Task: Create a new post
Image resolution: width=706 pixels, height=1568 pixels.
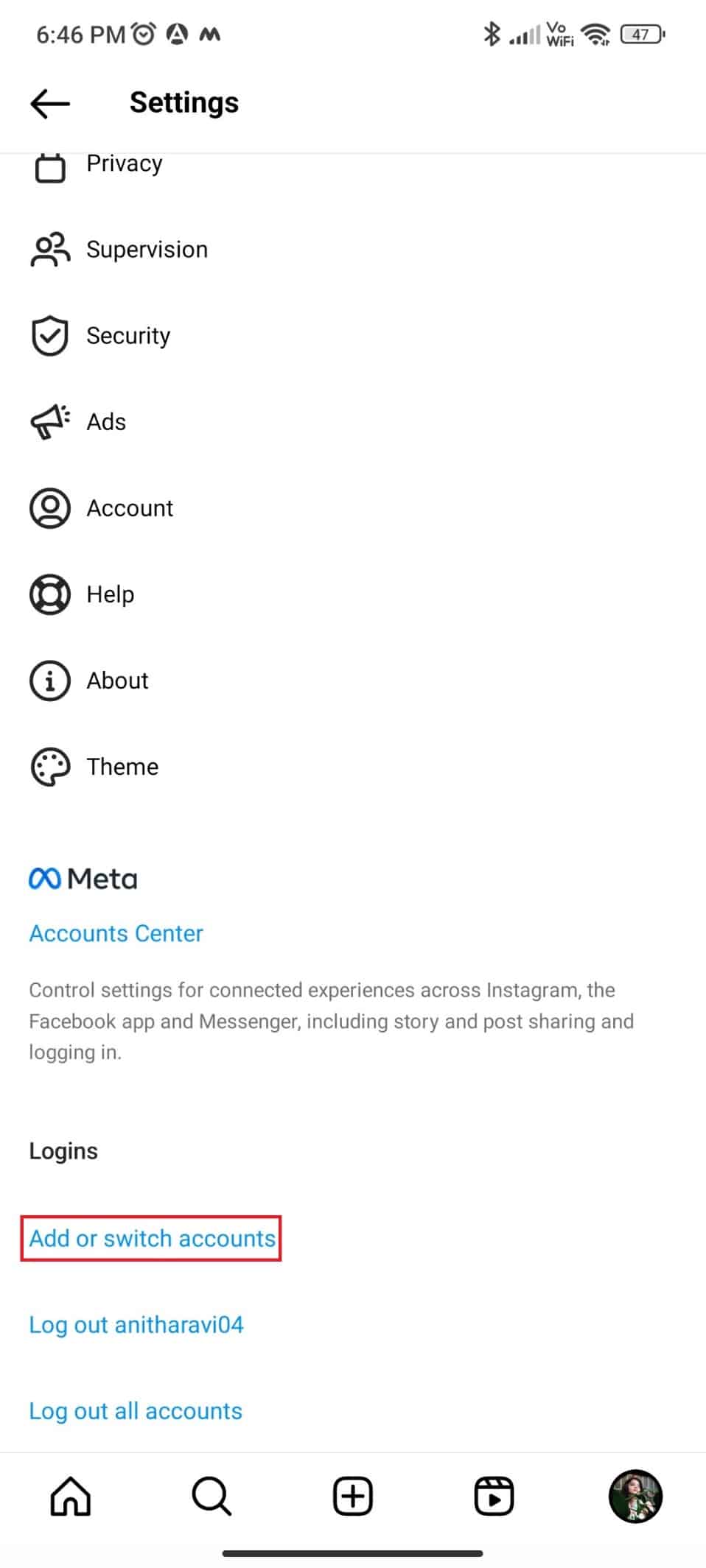Action: tap(353, 1497)
